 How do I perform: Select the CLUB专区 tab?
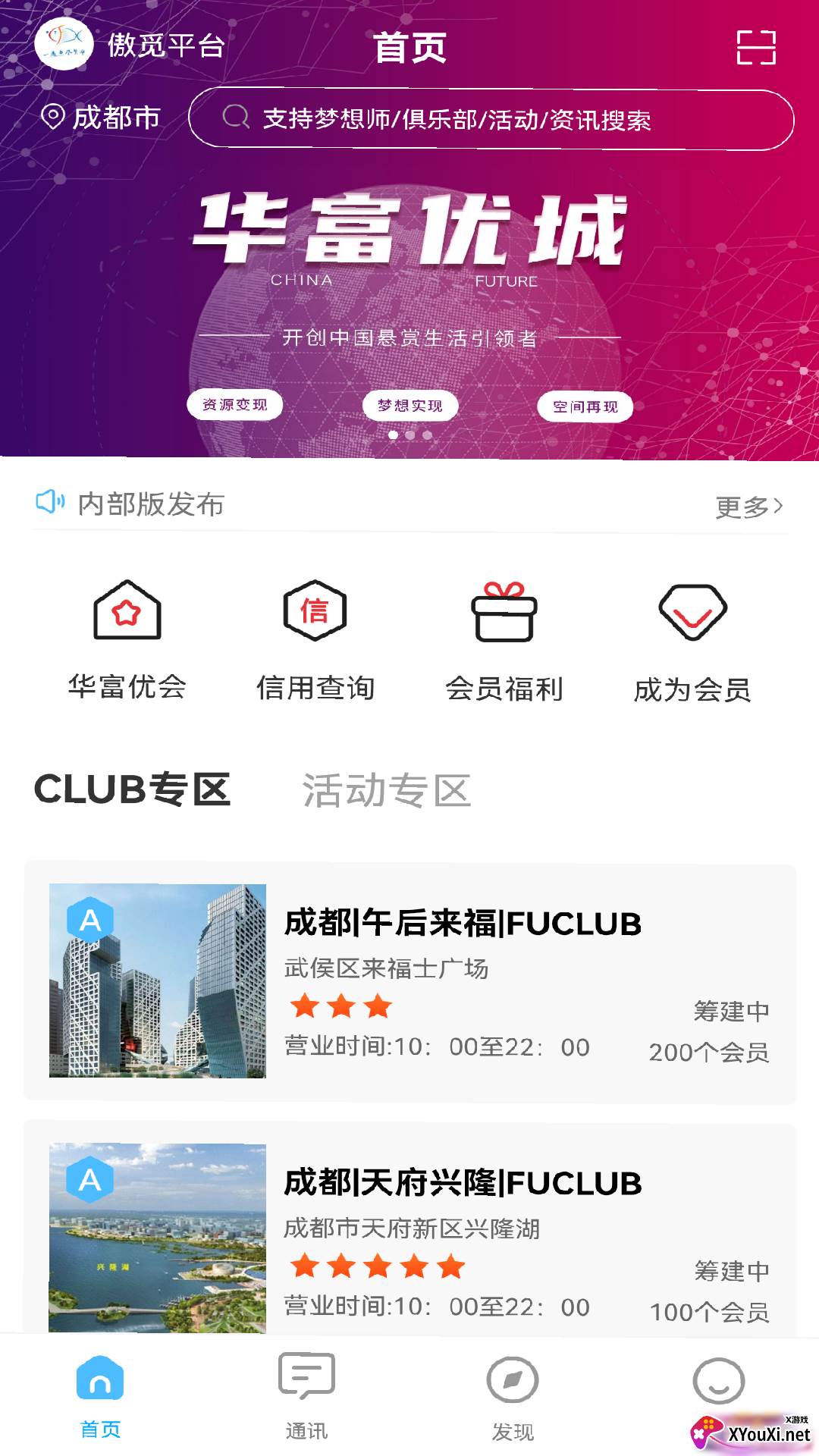point(133,790)
